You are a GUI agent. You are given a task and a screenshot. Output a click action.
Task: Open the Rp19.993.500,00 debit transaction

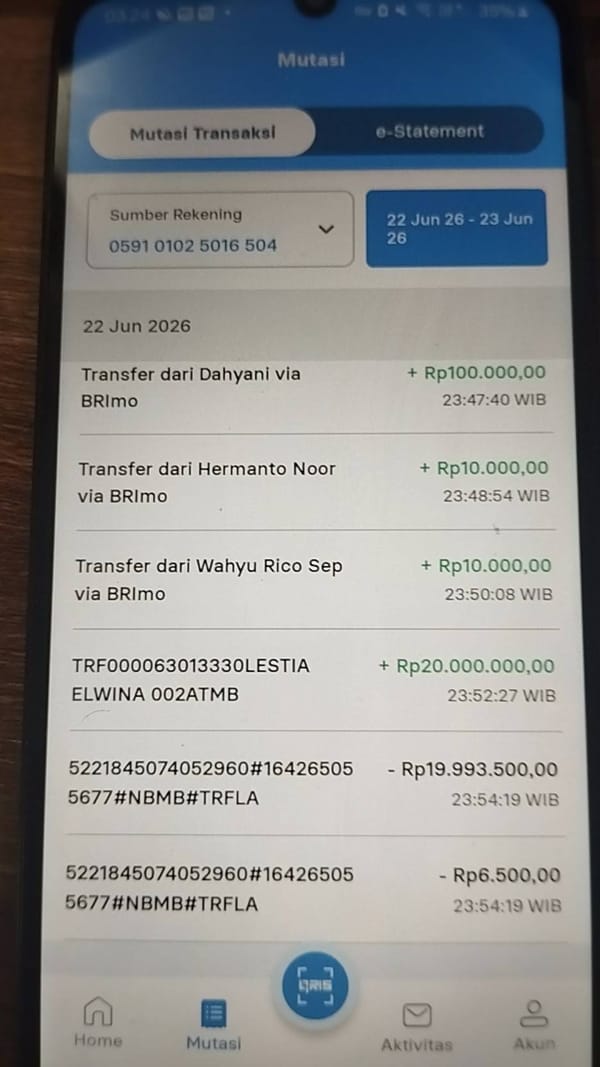click(316, 784)
